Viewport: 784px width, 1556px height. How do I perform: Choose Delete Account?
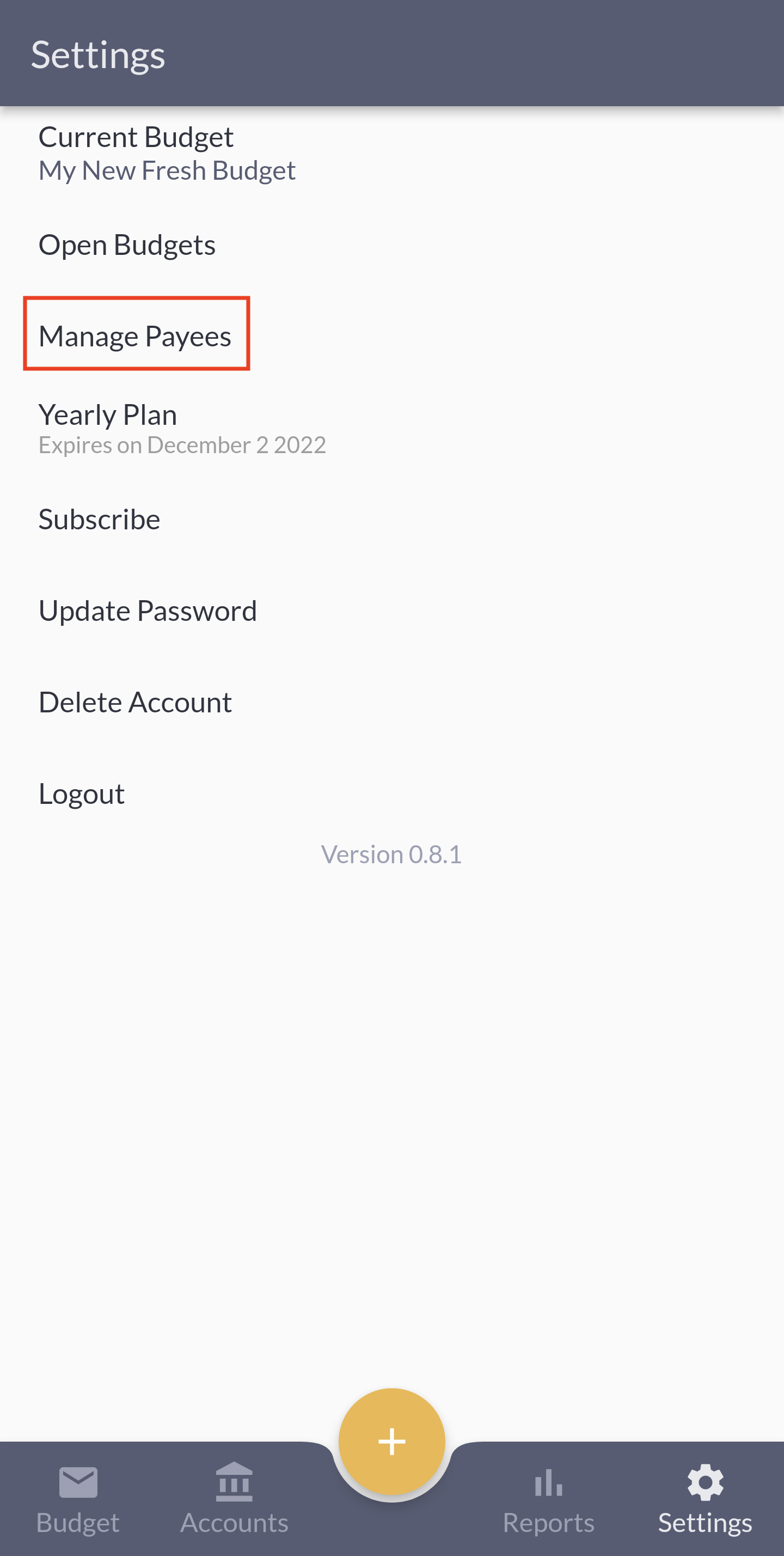(392, 703)
